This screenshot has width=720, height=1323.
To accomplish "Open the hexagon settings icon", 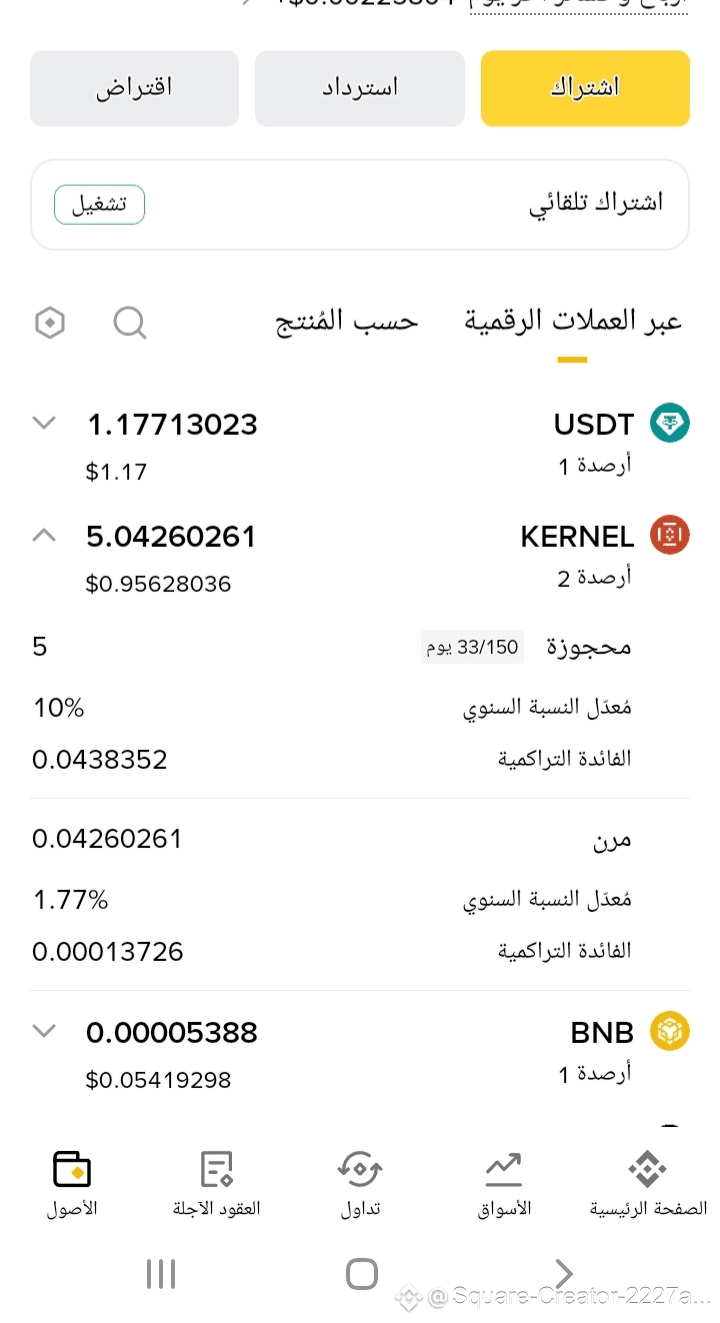I will point(50,323).
